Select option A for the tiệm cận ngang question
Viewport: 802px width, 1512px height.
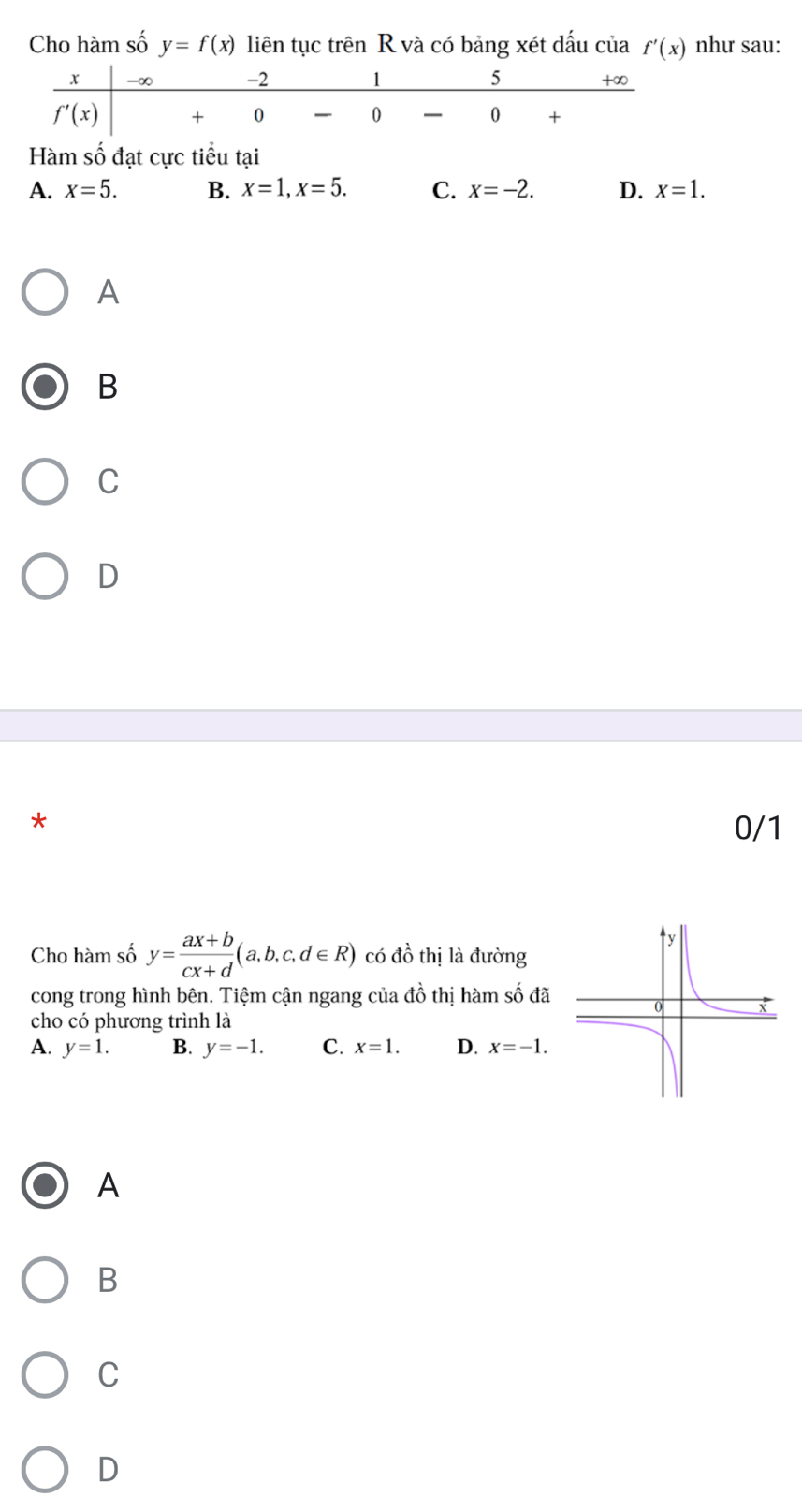[45, 1185]
